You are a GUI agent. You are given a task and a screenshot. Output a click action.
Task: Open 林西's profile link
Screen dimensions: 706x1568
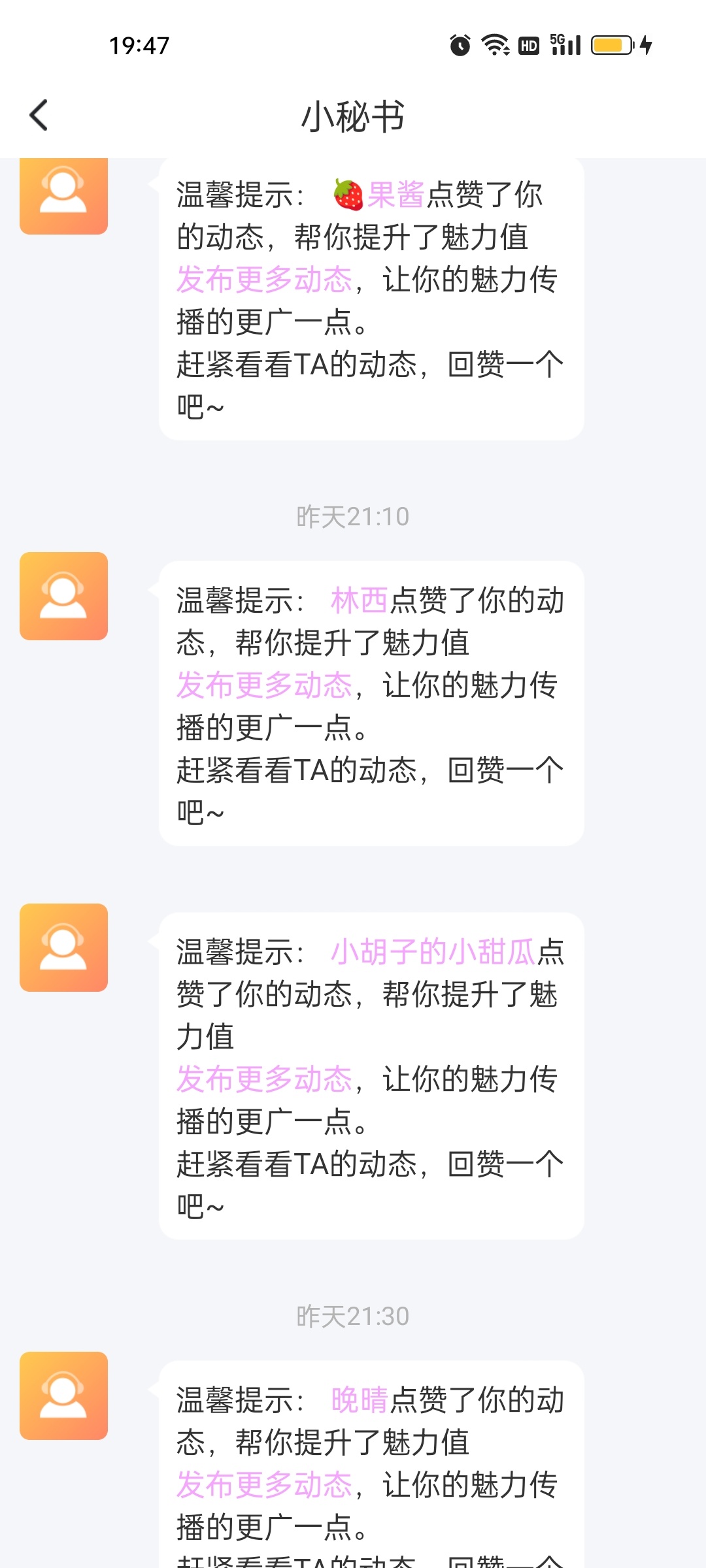pos(360,600)
